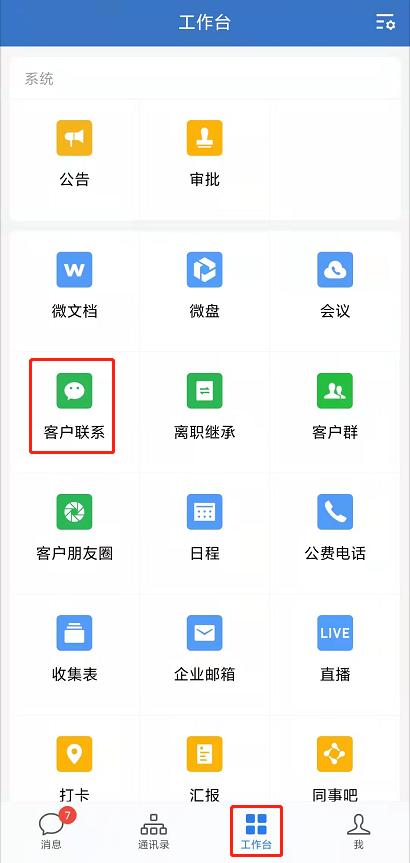Go to the 我 profile tab
410x863 pixels.
point(358,831)
